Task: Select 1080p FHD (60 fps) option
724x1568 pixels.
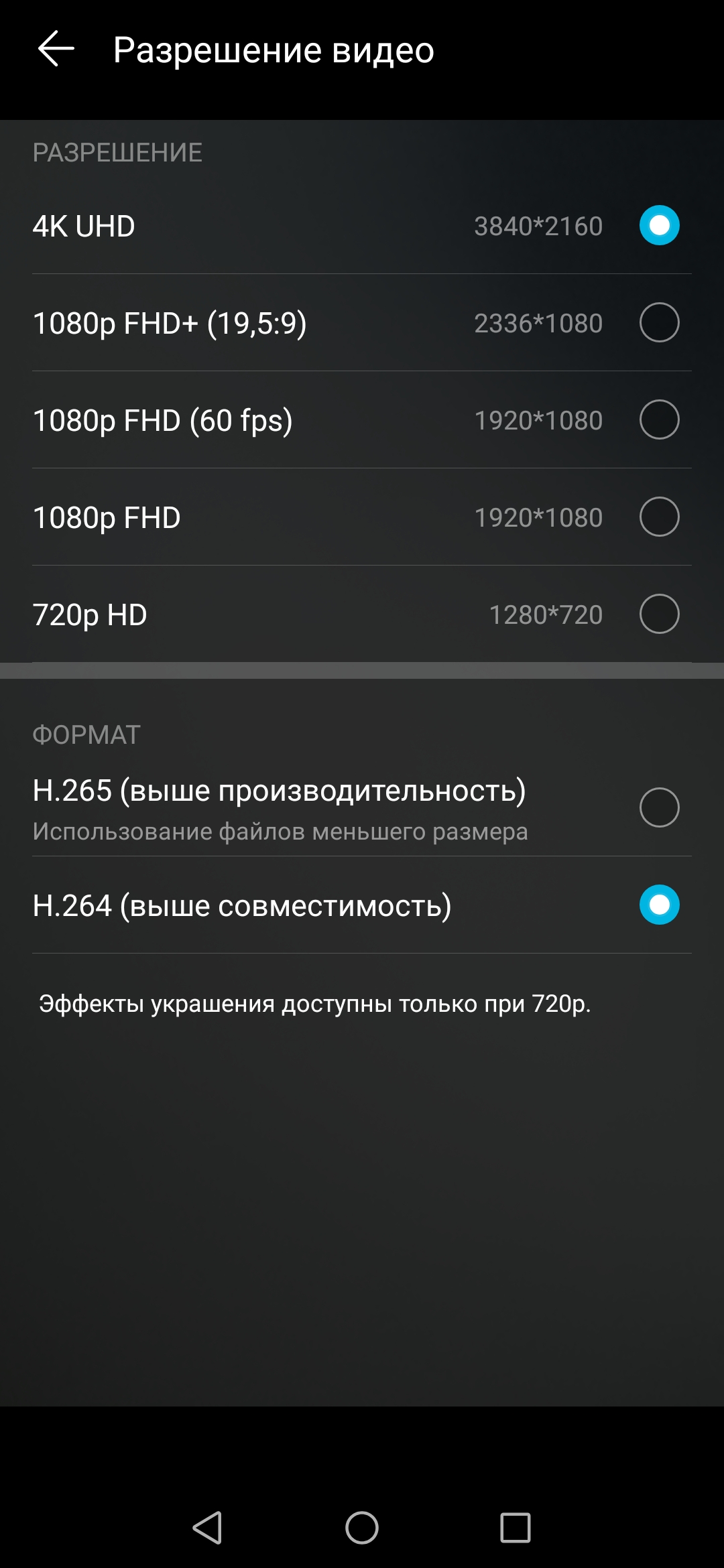Action: 659,420
